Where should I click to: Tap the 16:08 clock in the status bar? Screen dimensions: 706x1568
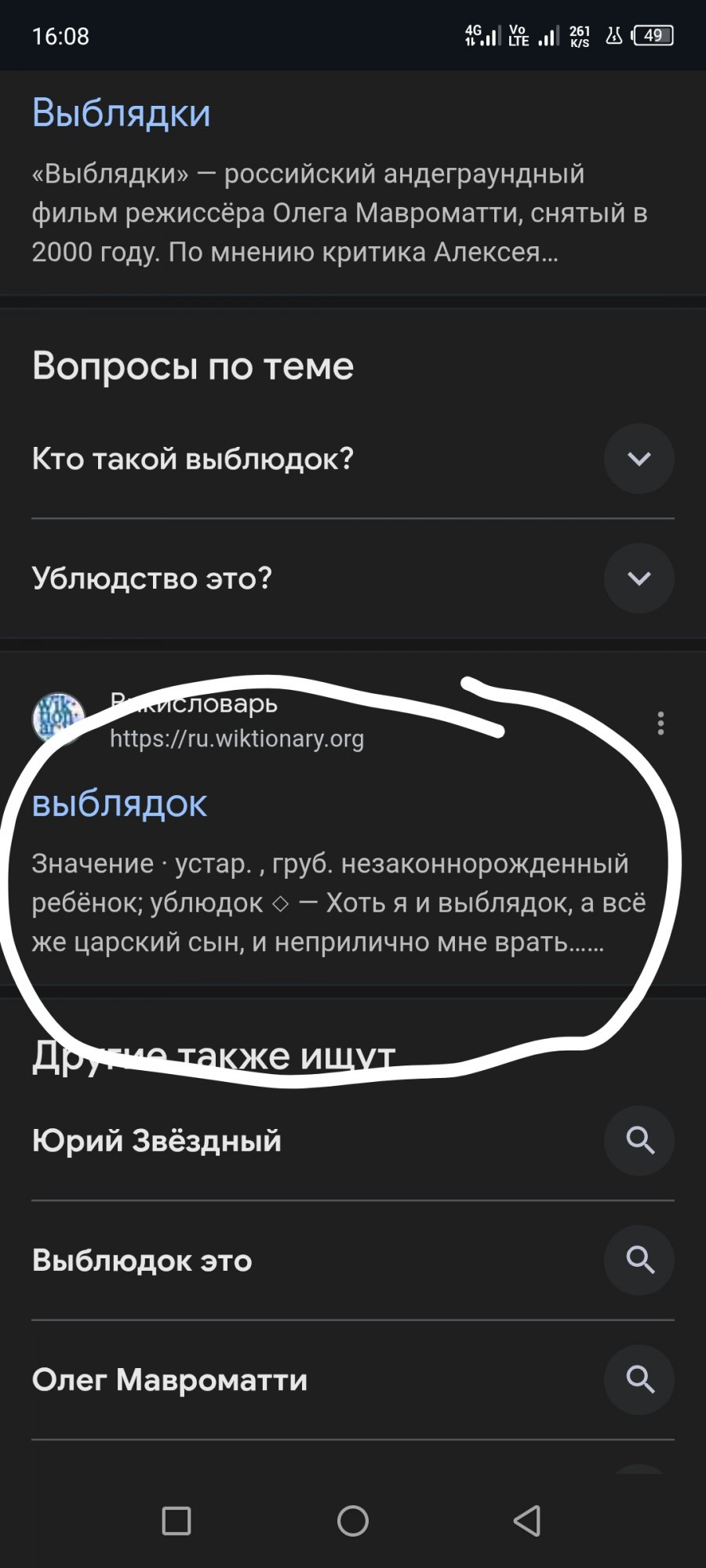click(x=61, y=37)
